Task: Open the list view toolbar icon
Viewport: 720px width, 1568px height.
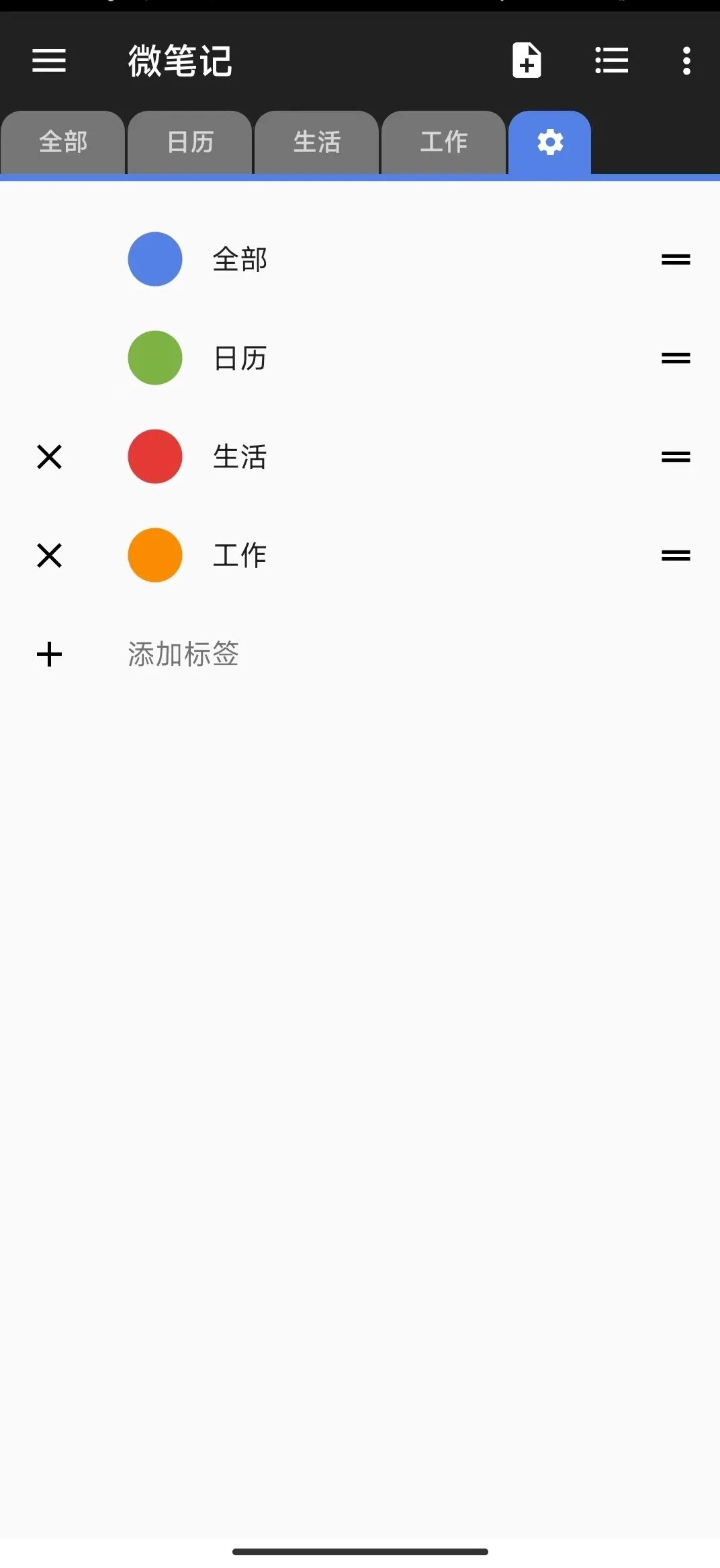Action: (x=611, y=60)
